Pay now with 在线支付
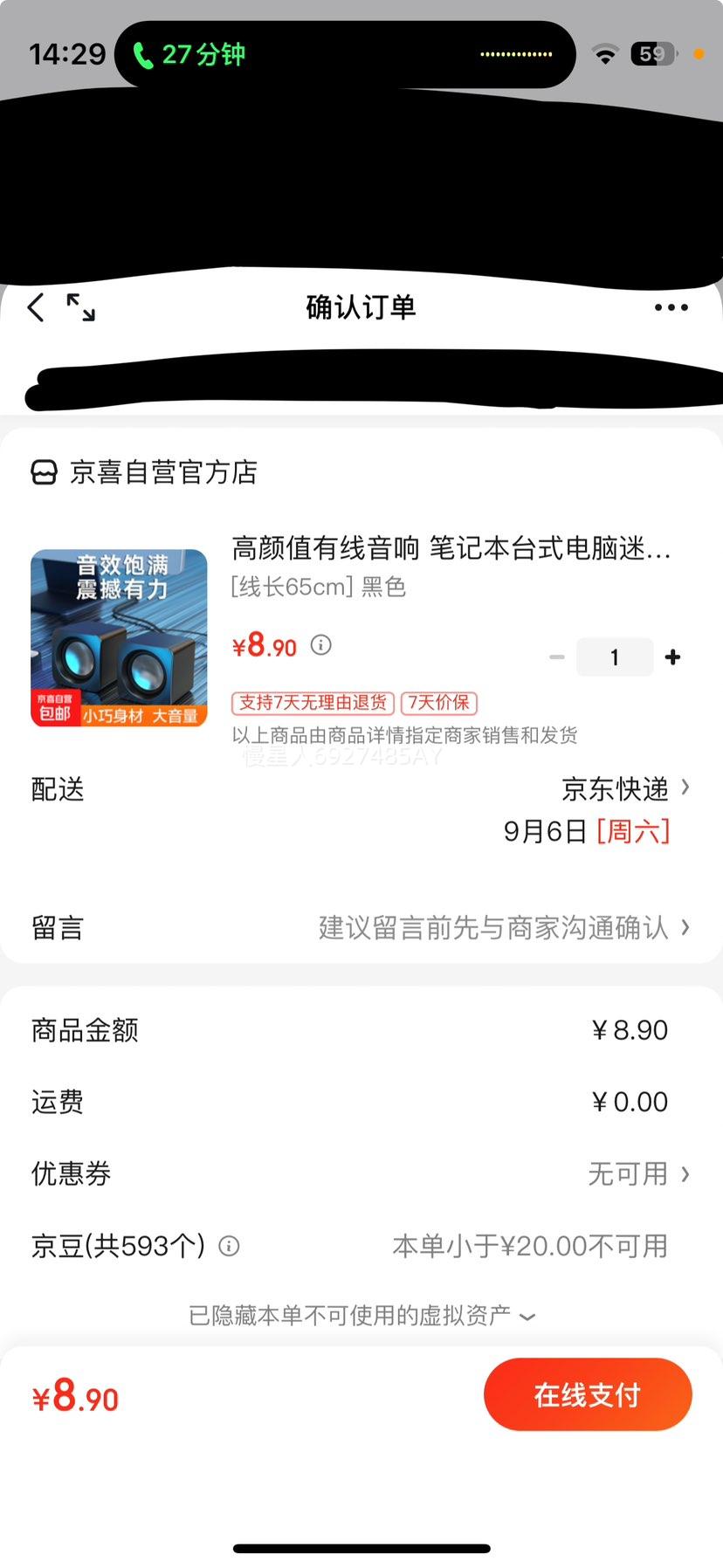This screenshot has width=723, height=1568. tap(587, 1395)
